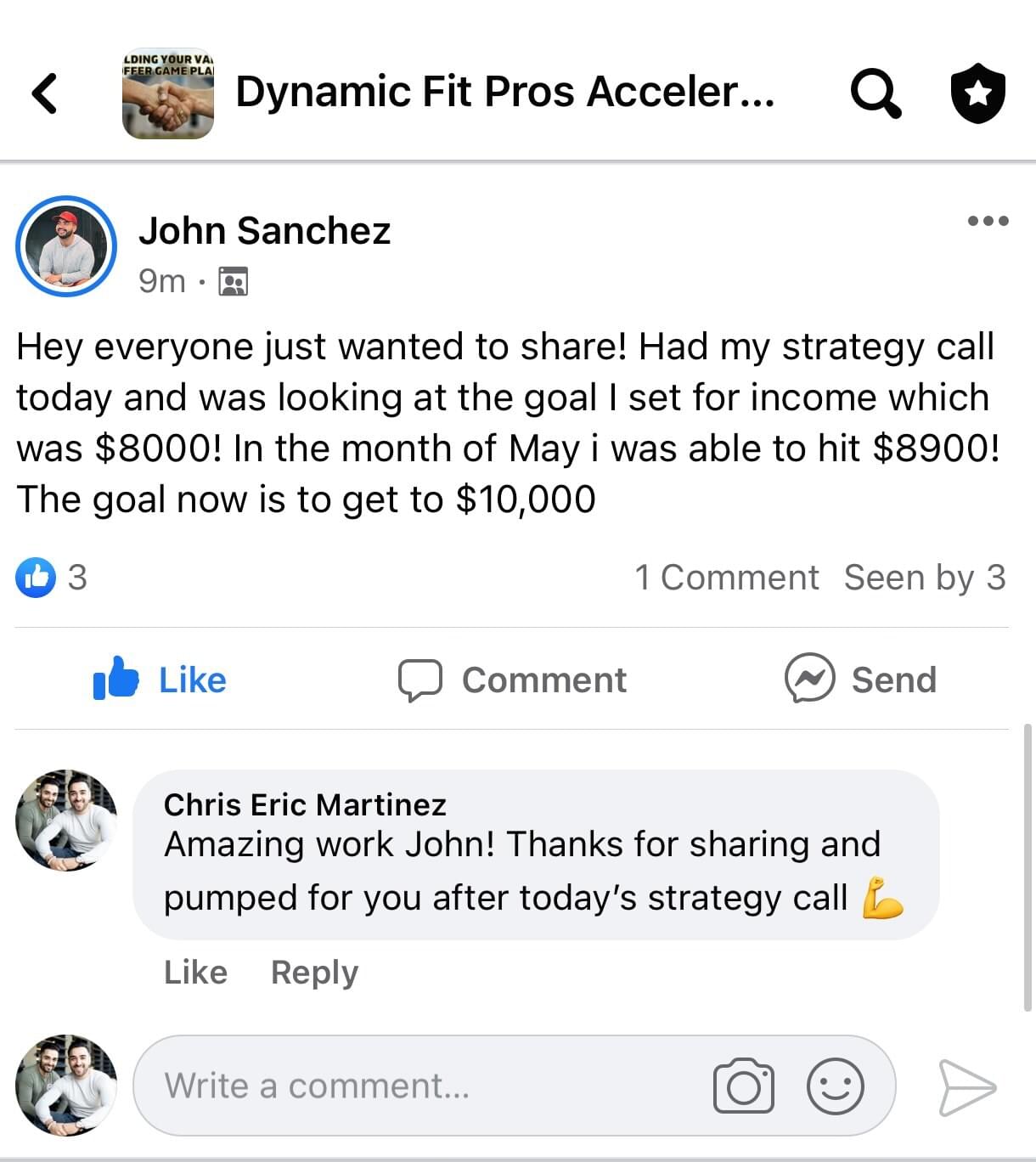Open the Dynamic Fit Pros group title
The width and height of the screenshot is (1036, 1162).
(504, 92)
